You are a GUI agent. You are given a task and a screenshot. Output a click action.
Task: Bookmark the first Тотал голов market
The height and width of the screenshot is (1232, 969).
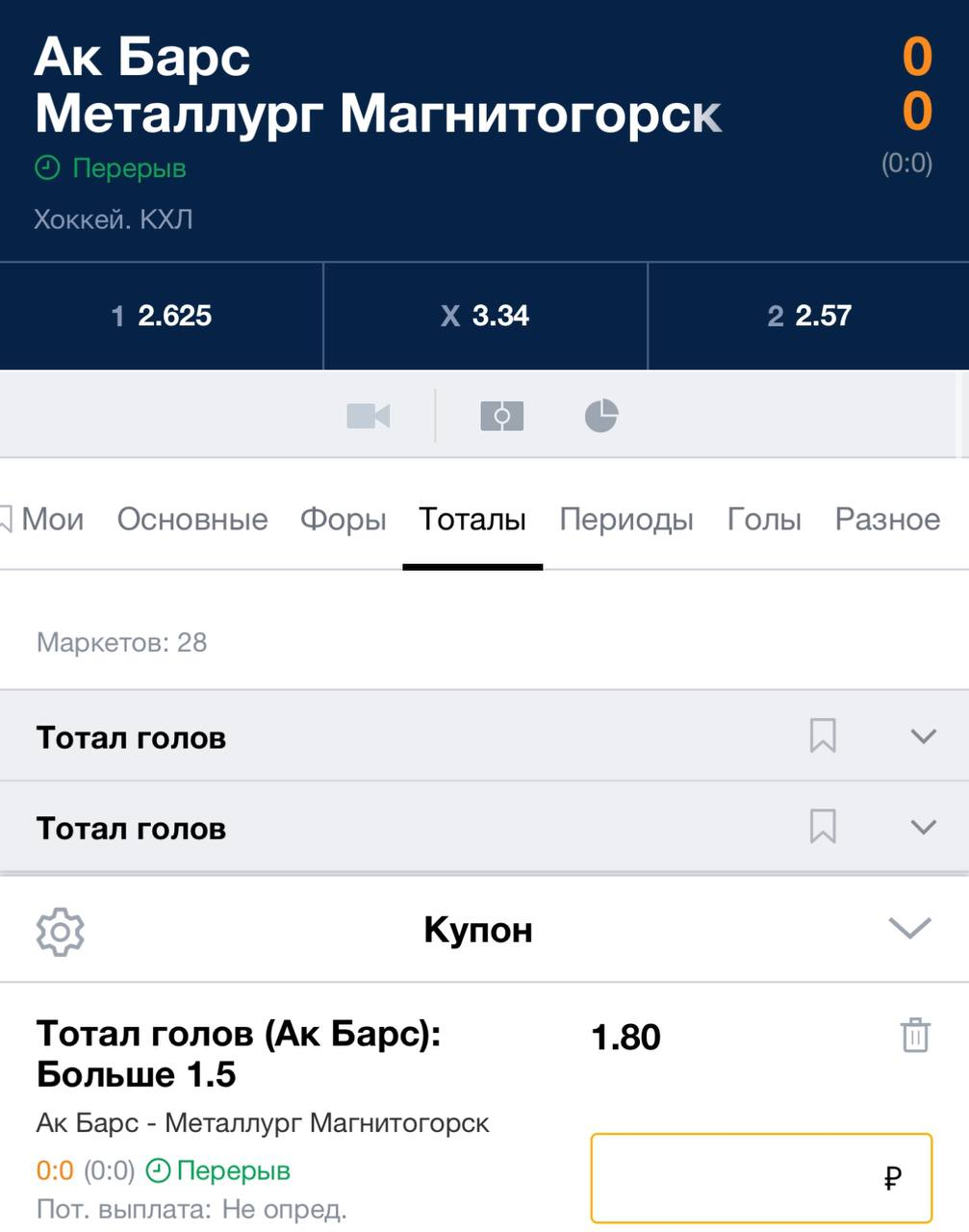click(x=823, y=736)
